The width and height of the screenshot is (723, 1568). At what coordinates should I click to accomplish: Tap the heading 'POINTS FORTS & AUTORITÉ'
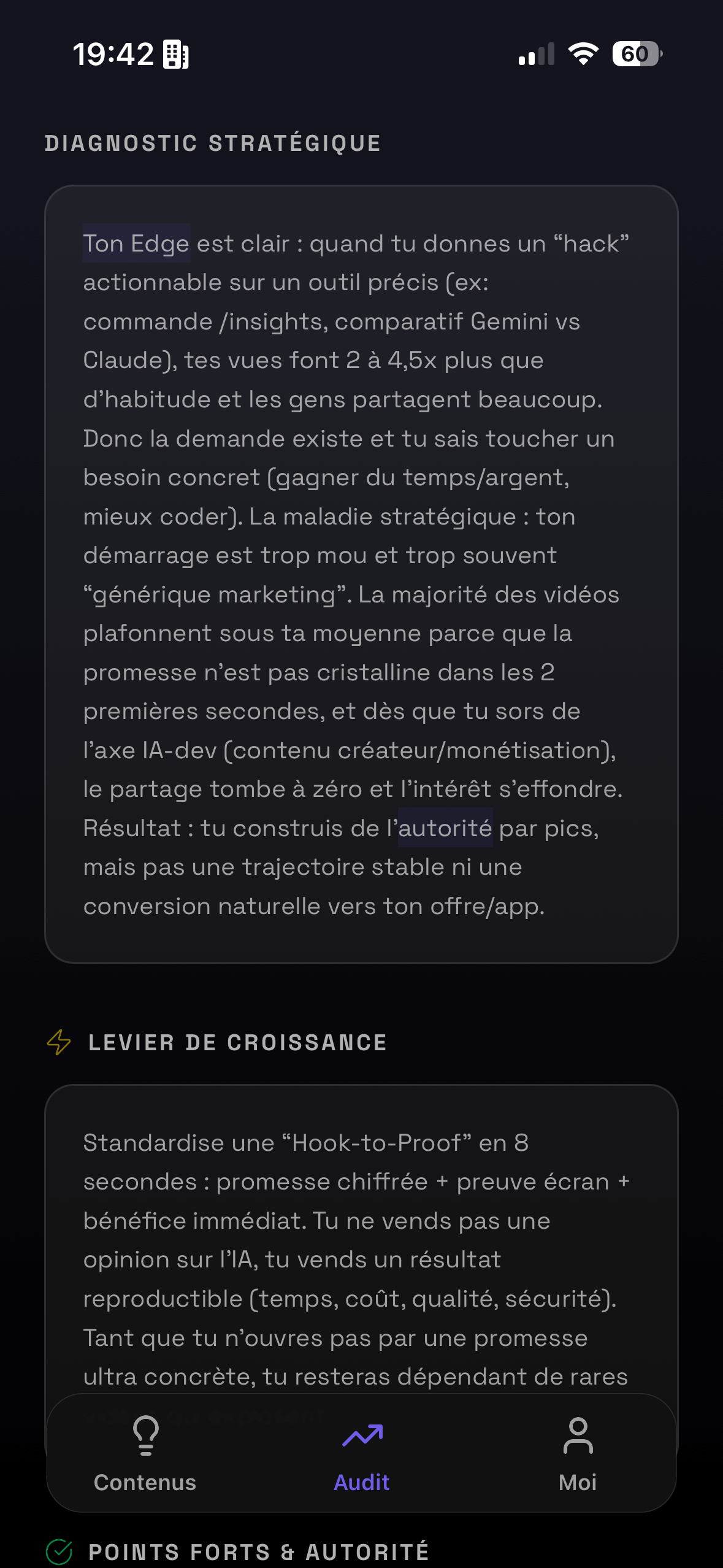pos(259,1553)
